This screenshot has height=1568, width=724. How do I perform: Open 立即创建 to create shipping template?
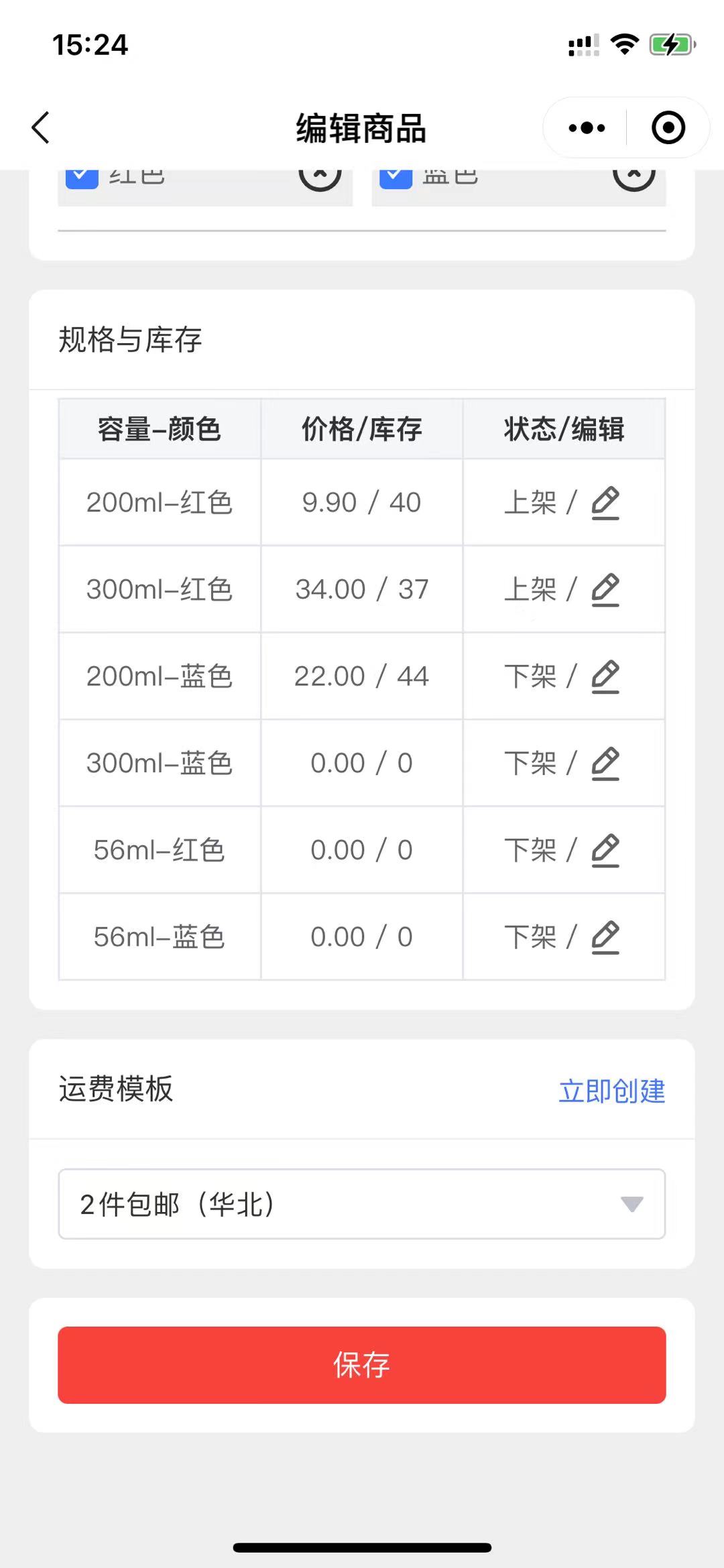[612, 1090]
